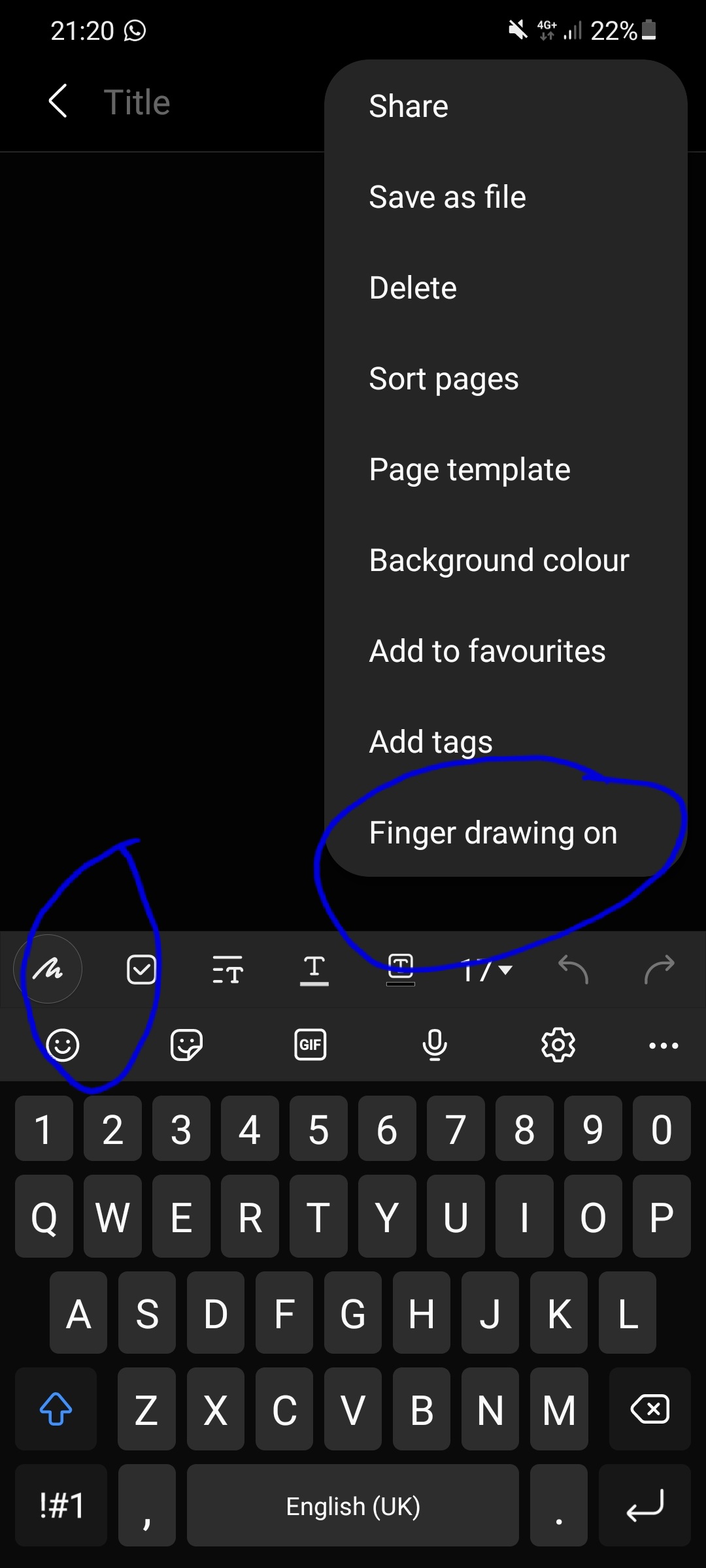Turn Finger drawing on
706x1568 pixels.
tap(493, 832)
